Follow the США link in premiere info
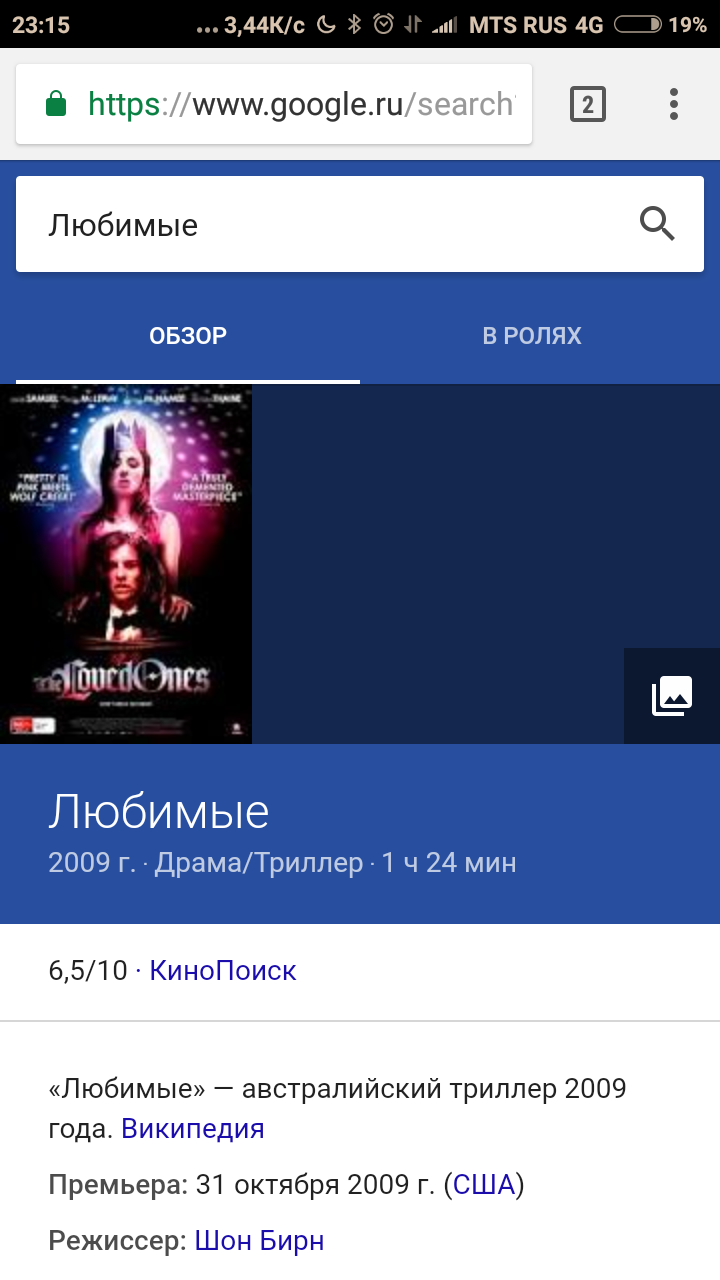720x1280 pixels. pyautogui.click(x=484, y=1185)
